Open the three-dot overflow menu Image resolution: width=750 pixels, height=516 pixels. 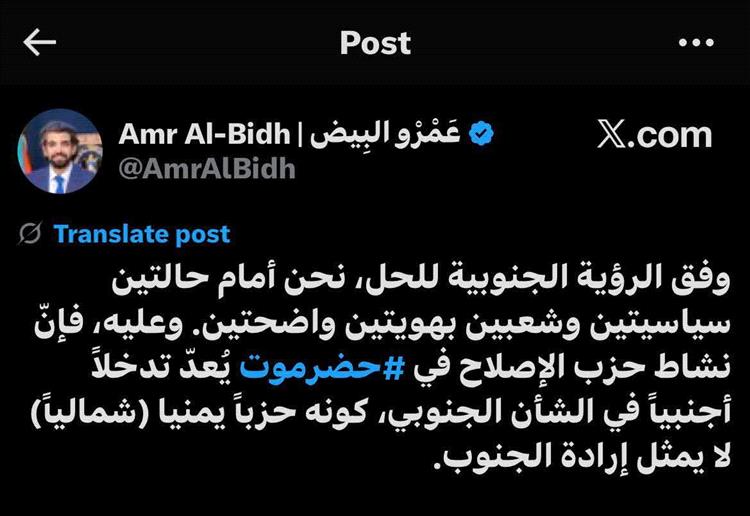[696, 43]
